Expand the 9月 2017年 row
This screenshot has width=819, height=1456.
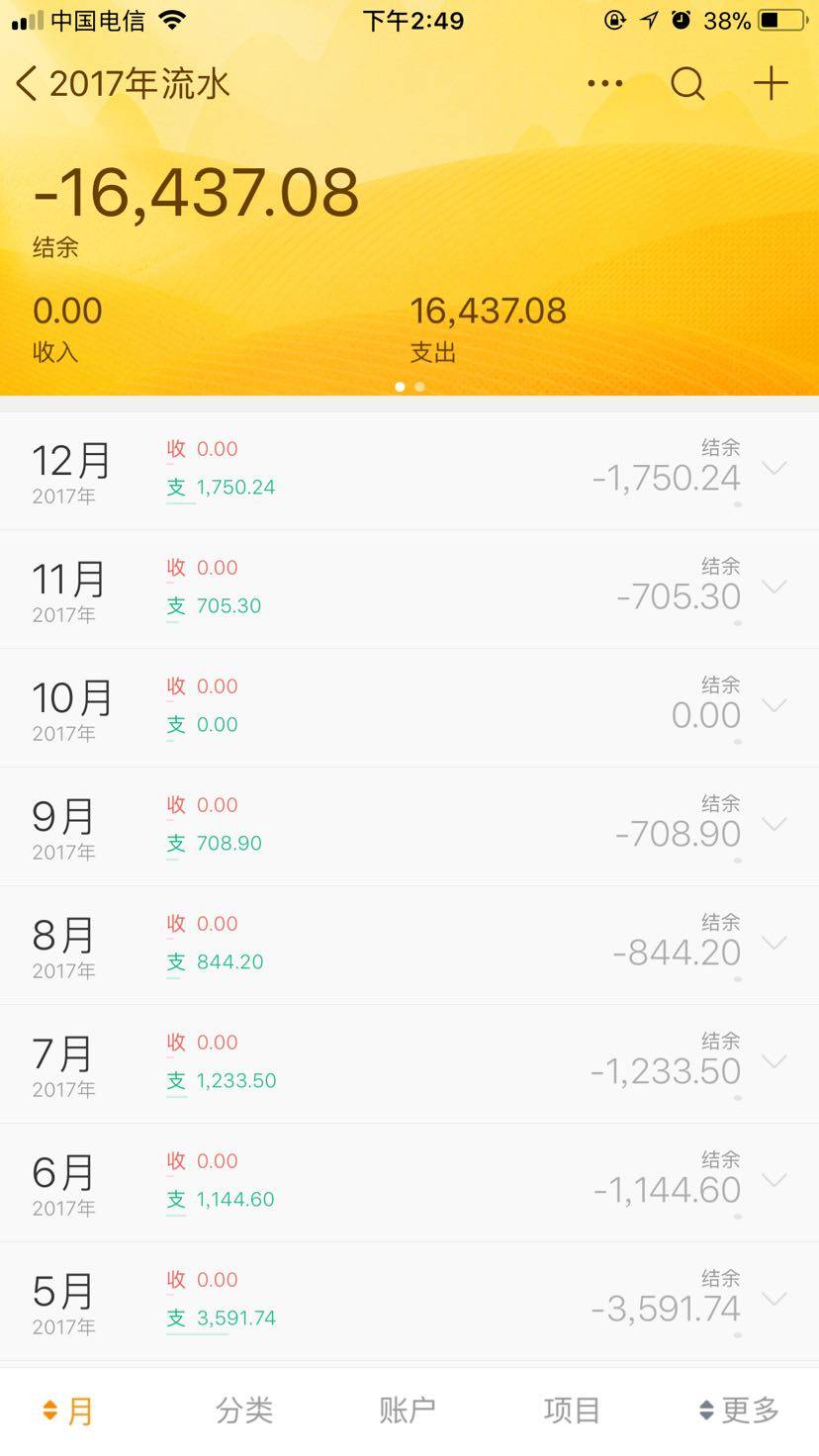773,825
